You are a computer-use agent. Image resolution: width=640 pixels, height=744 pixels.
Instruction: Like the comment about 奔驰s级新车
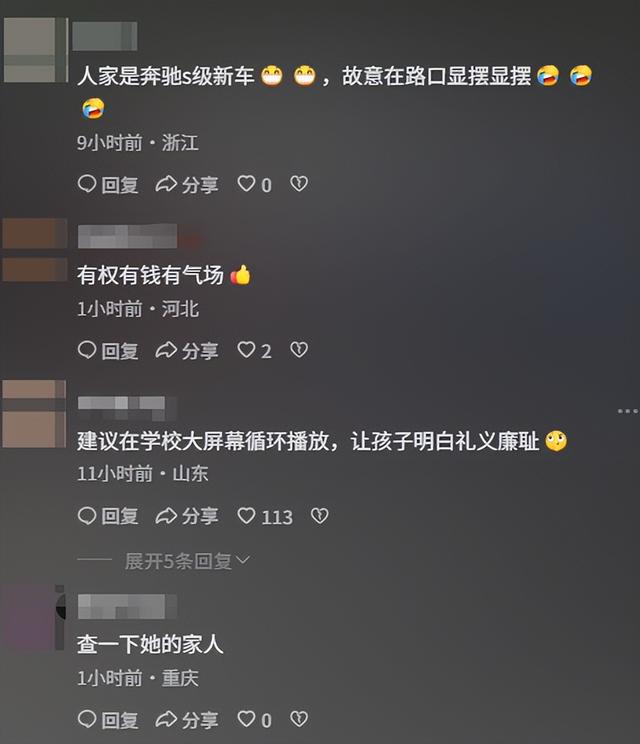click(x=246, y=184)
